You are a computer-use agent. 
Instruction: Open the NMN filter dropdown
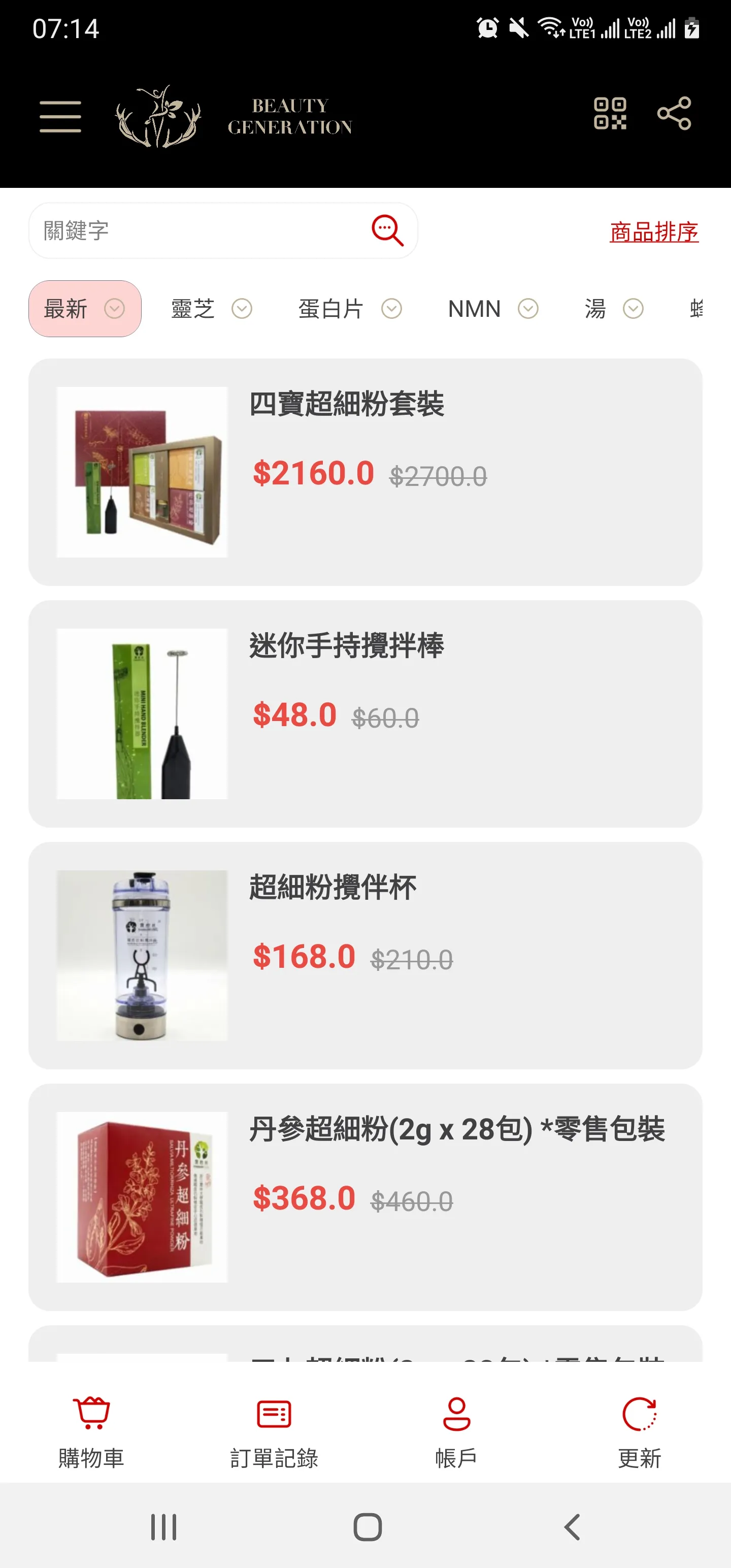pyautogui.click(x=527, y=309)
